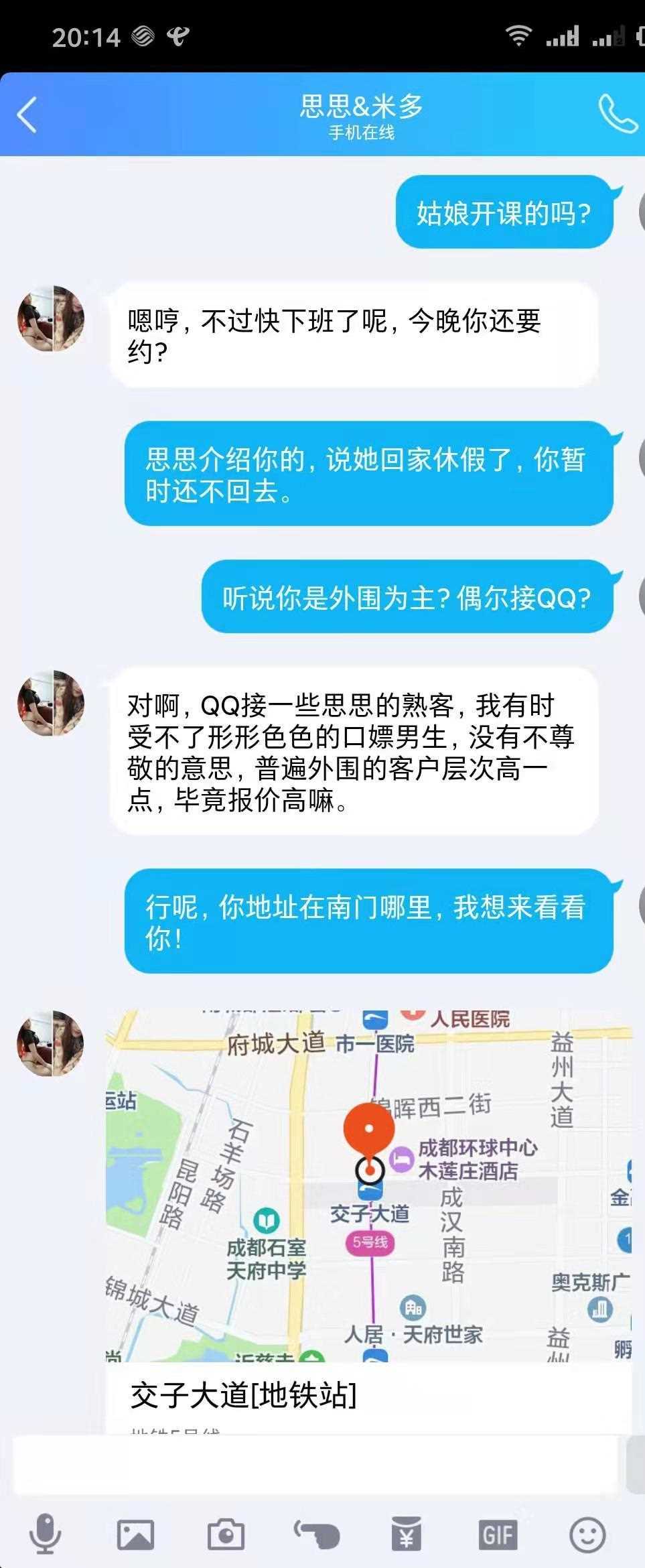Send a poke gesture
Viewport: 645px width, 1568px height.
click(316, 1534)
